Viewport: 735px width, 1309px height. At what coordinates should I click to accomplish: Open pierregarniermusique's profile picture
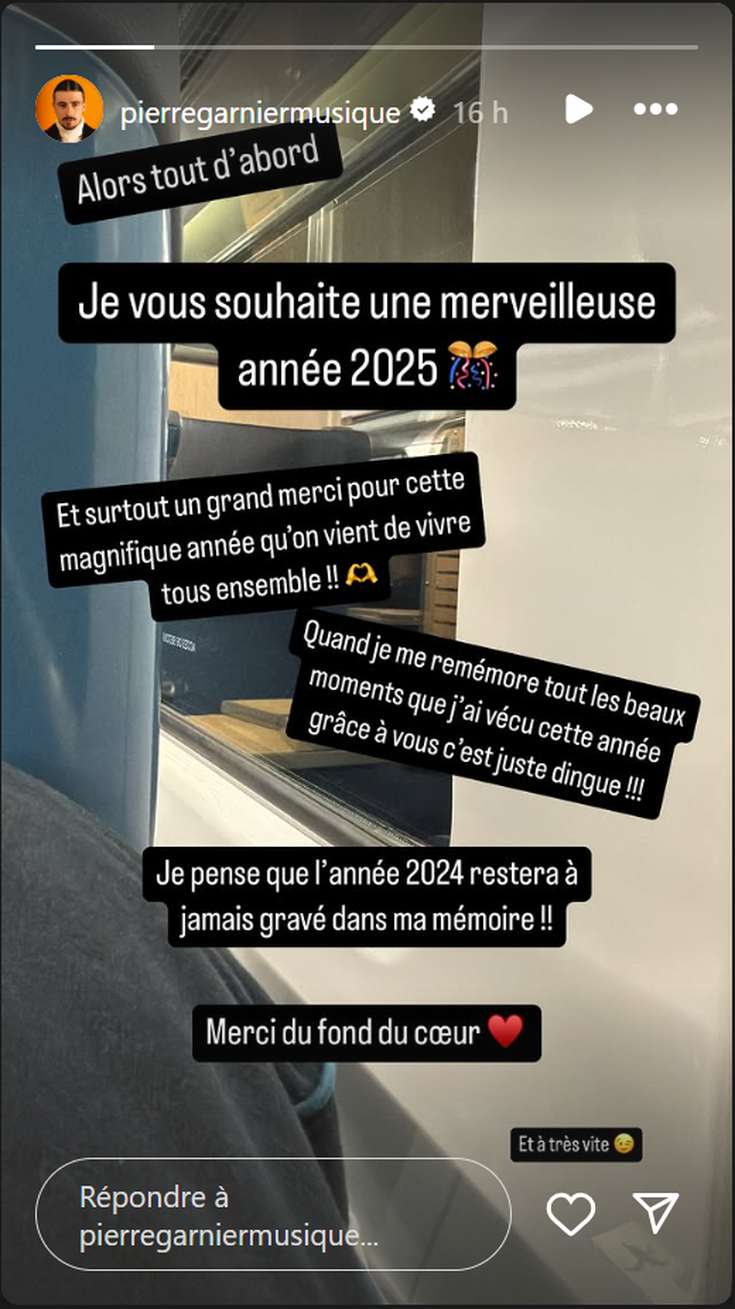(69, 109)
